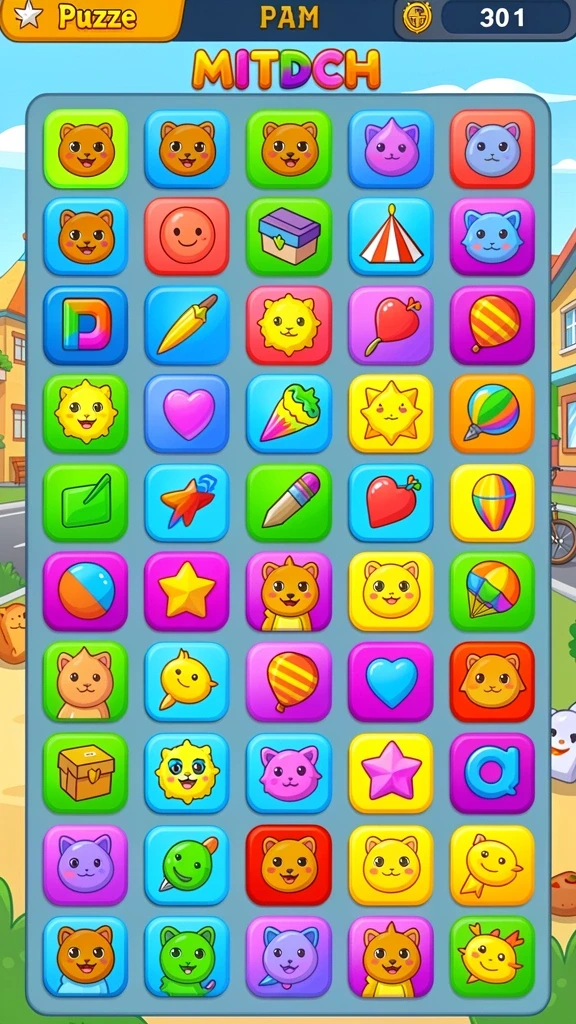Tap the brown treasure chest tile

pos(86,773)
